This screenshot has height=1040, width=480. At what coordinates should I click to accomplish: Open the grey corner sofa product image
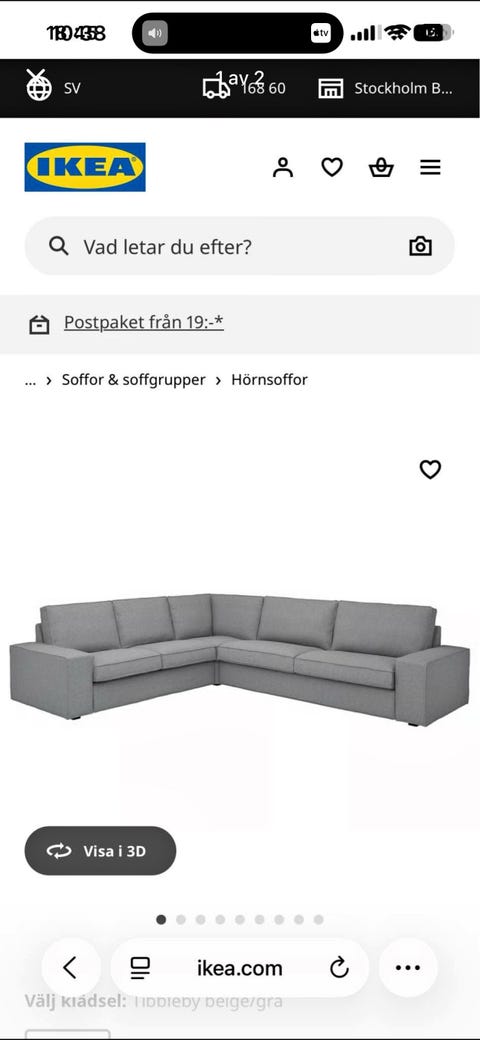[239, 659]
